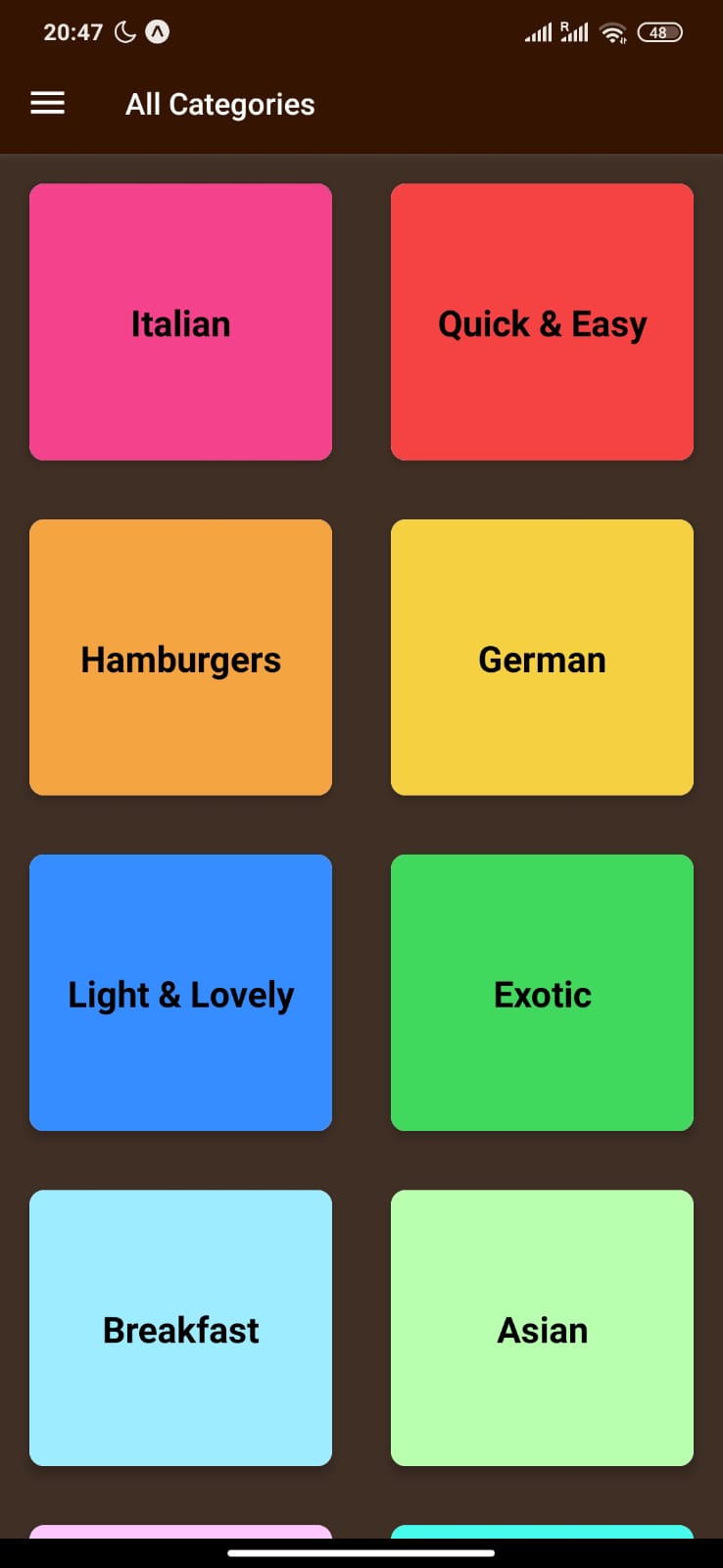The width and height of the screenshot is (723, 1568).
Task: Open the Quick & Easy category
Action: [x=542, y=321]
